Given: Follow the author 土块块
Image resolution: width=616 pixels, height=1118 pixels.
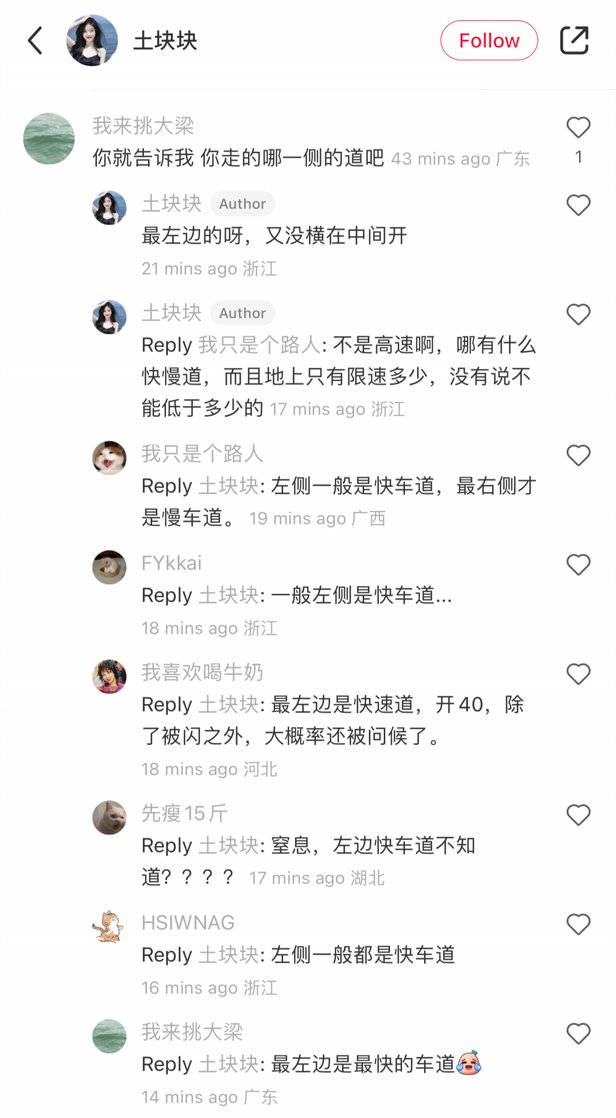Looking at the screenshot, I should [x=489, y=41].
